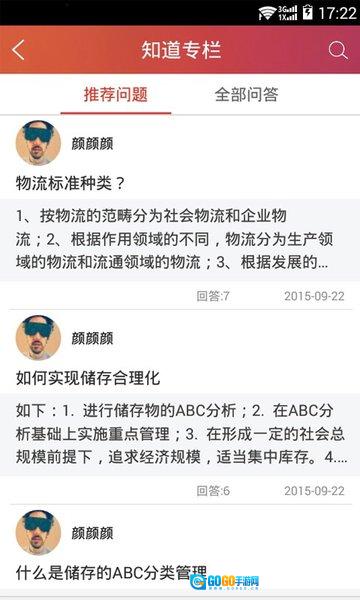Select the 推荐问题 tab
The image size is (360, 600).
coord(116,95)
